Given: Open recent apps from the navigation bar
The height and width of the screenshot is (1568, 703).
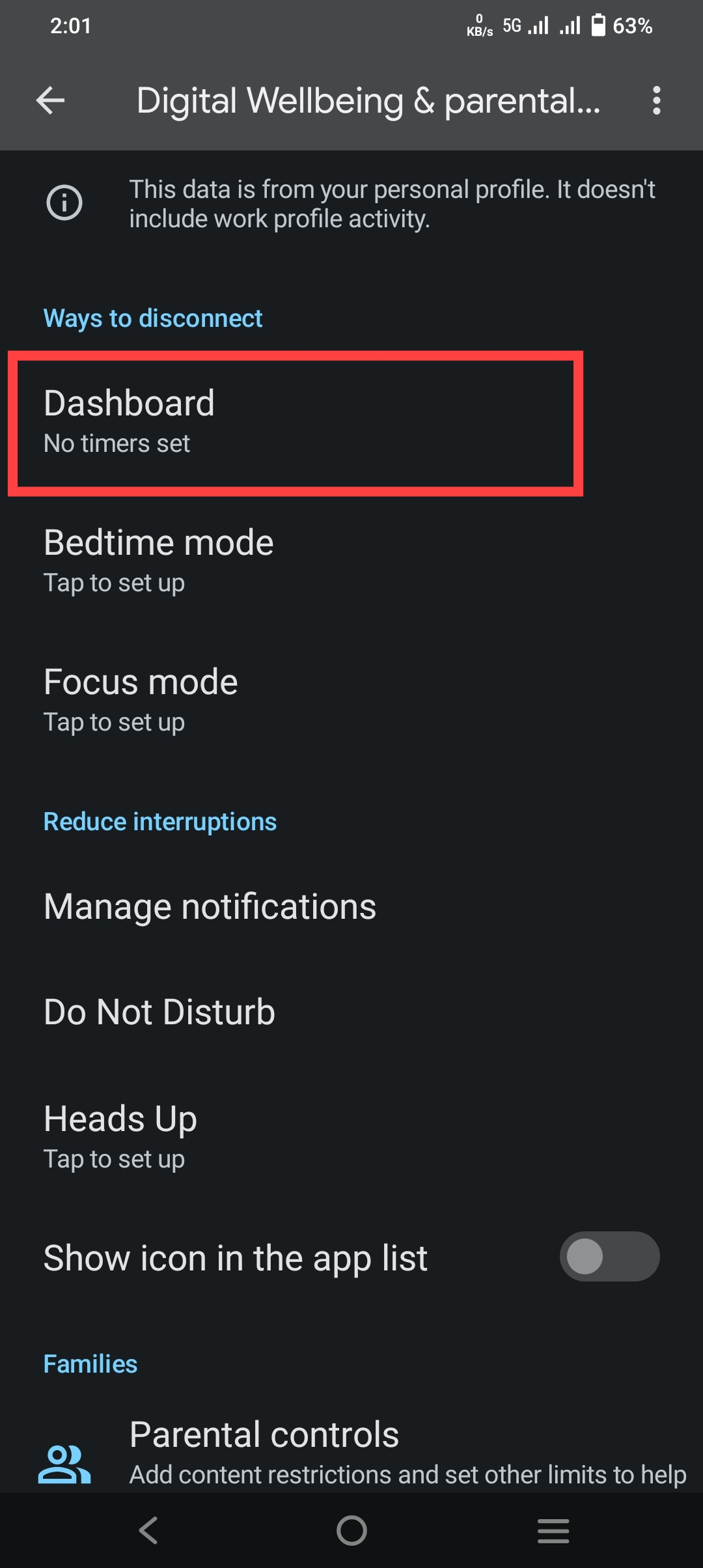Looking at the screenshot, I should (553, 1530).
